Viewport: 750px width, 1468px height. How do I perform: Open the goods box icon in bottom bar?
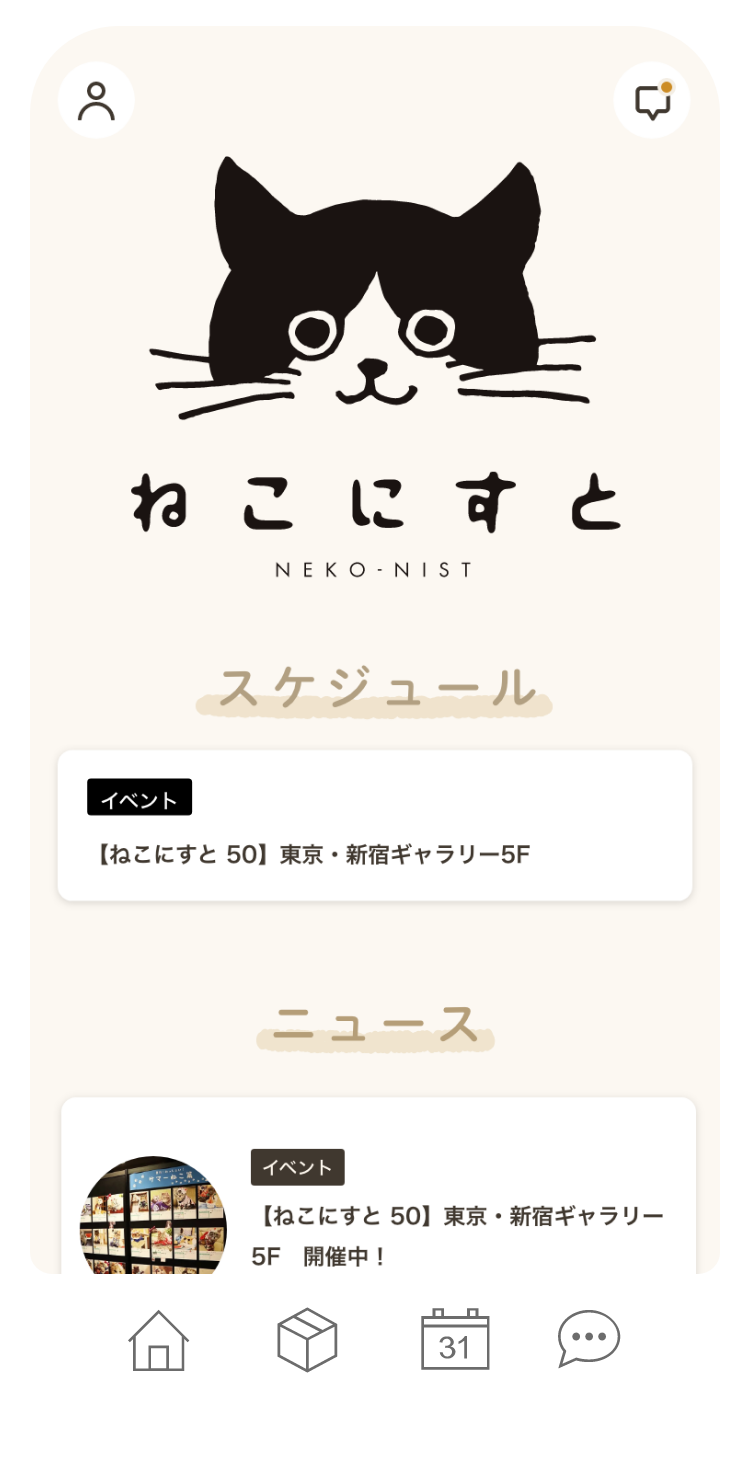coord(306,1341)
